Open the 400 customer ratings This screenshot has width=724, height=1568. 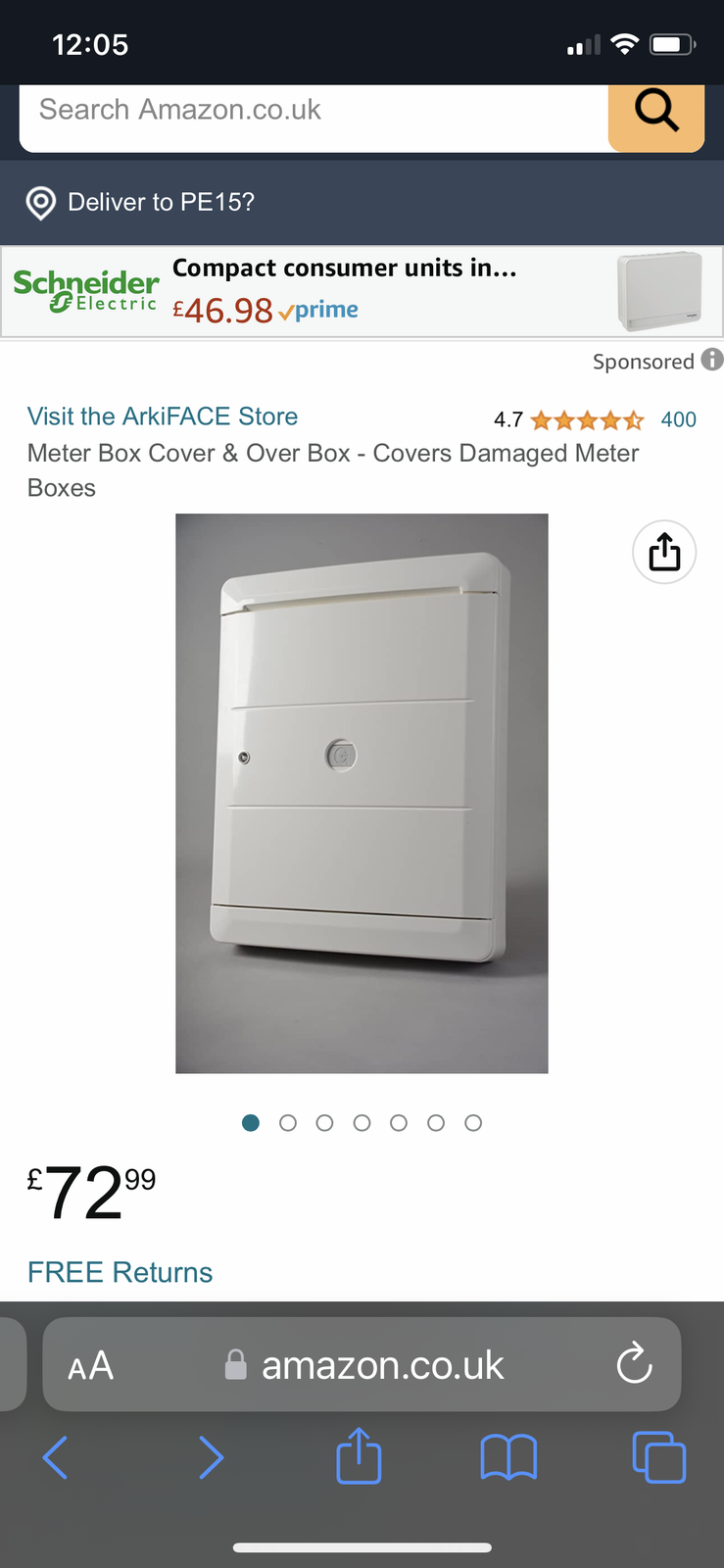pos(678,419)
